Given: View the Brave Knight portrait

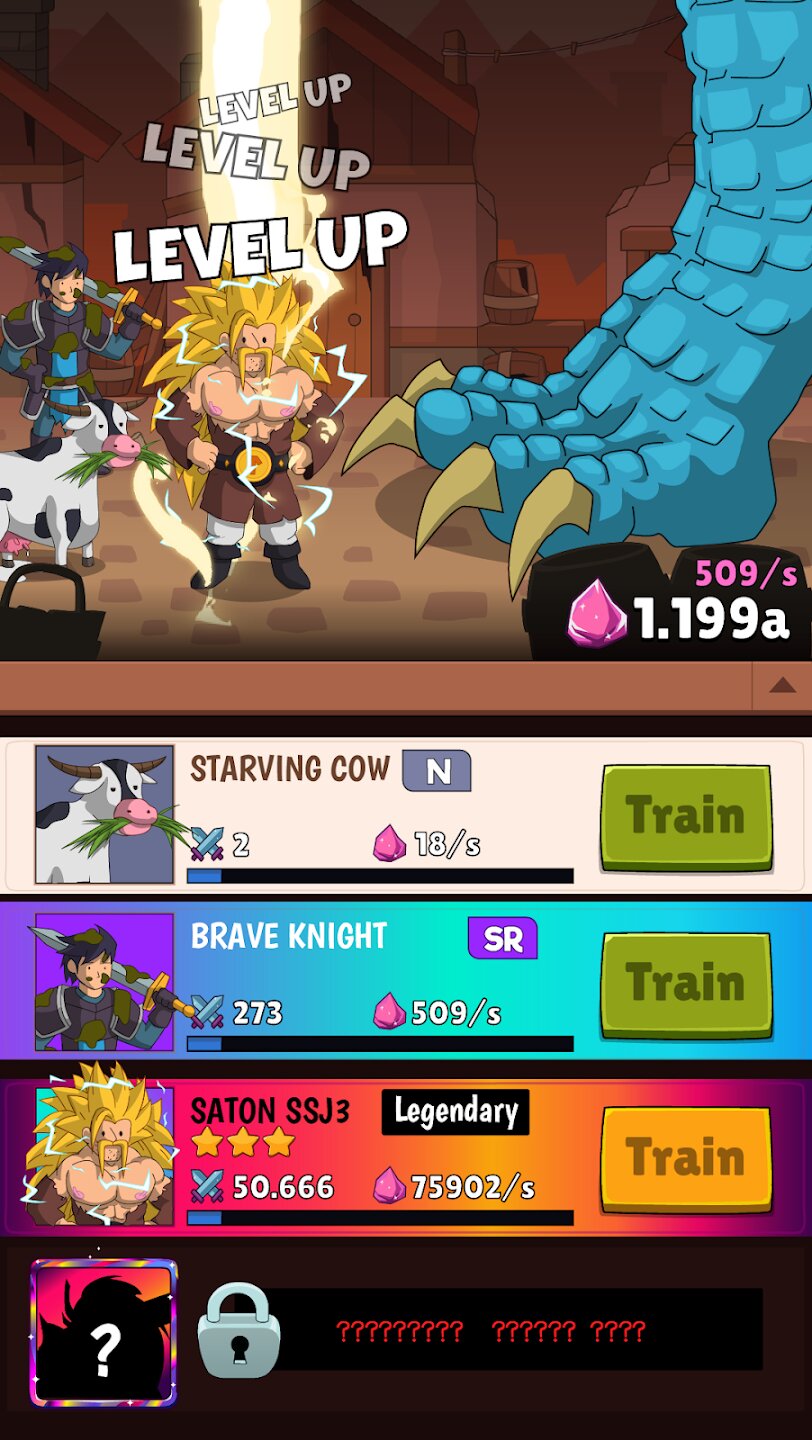Looking at the screenshot, I should (x=104, y=982).
